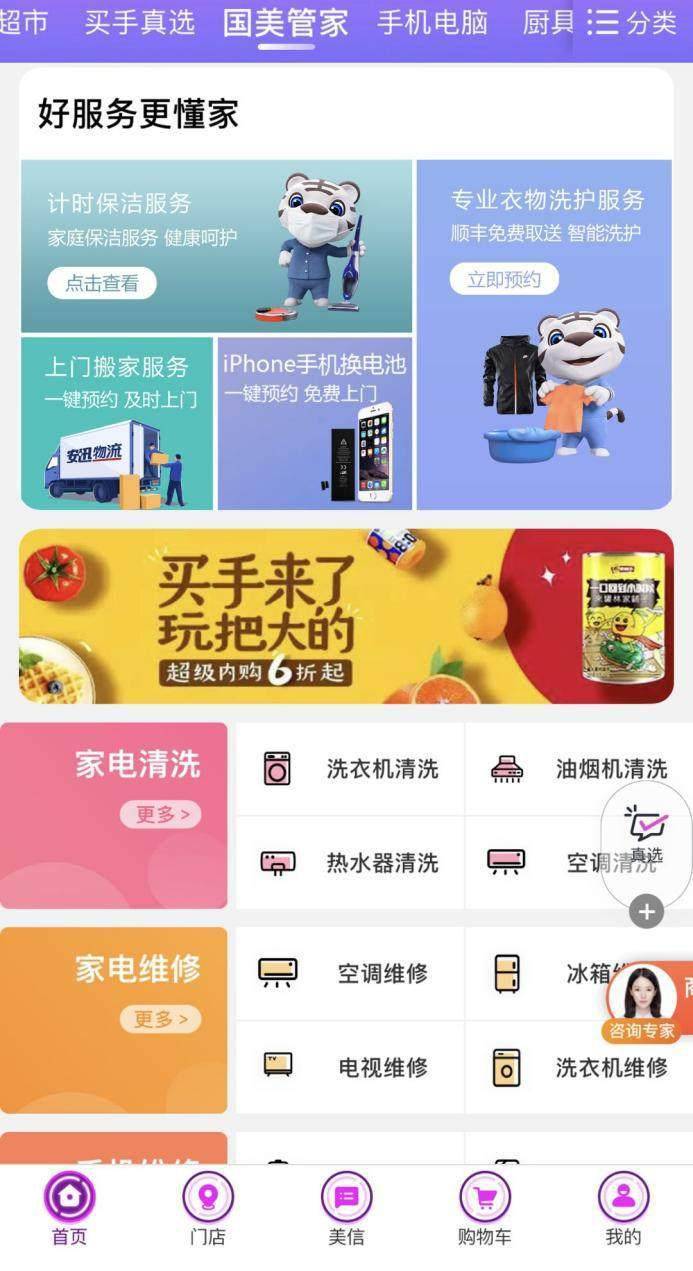Screen dimensions: 693x1271
Task: Tap 更多 under 家电清洗
Action: tap(161, 814)
